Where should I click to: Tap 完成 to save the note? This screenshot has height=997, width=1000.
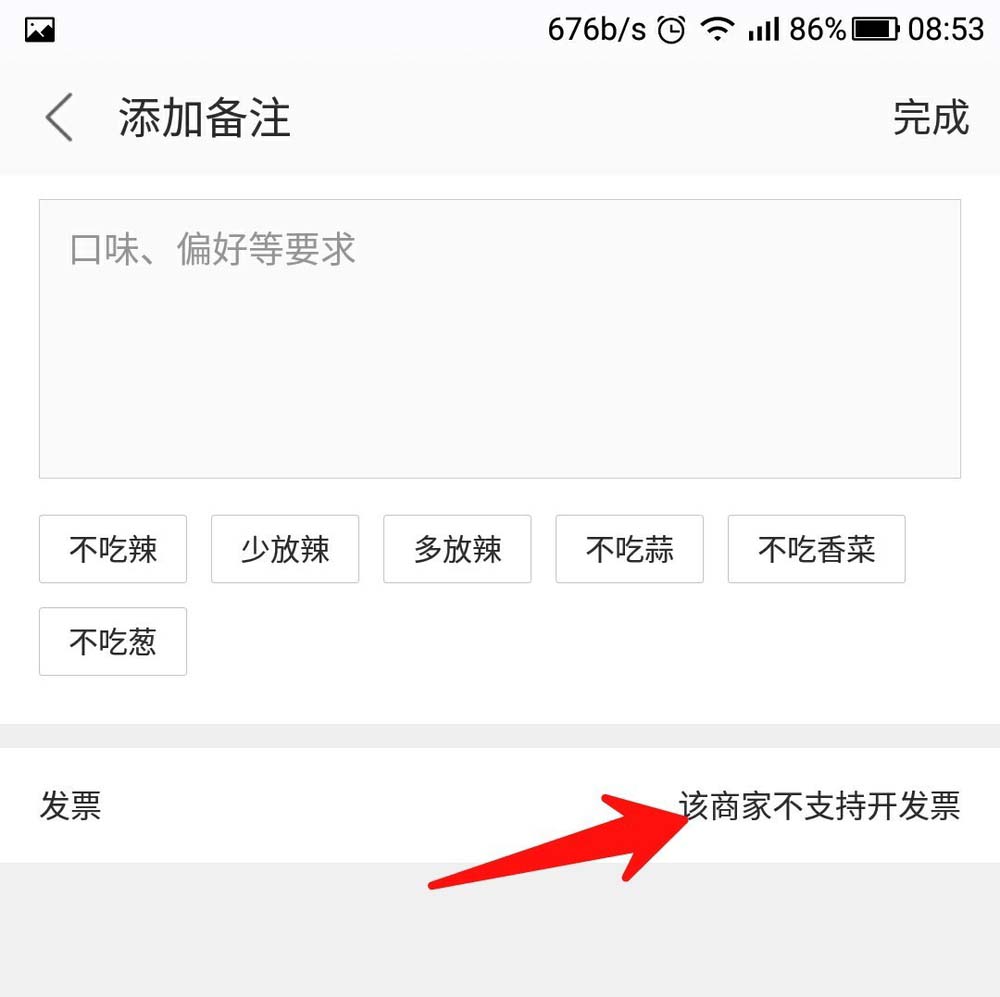tap(930, 118)
